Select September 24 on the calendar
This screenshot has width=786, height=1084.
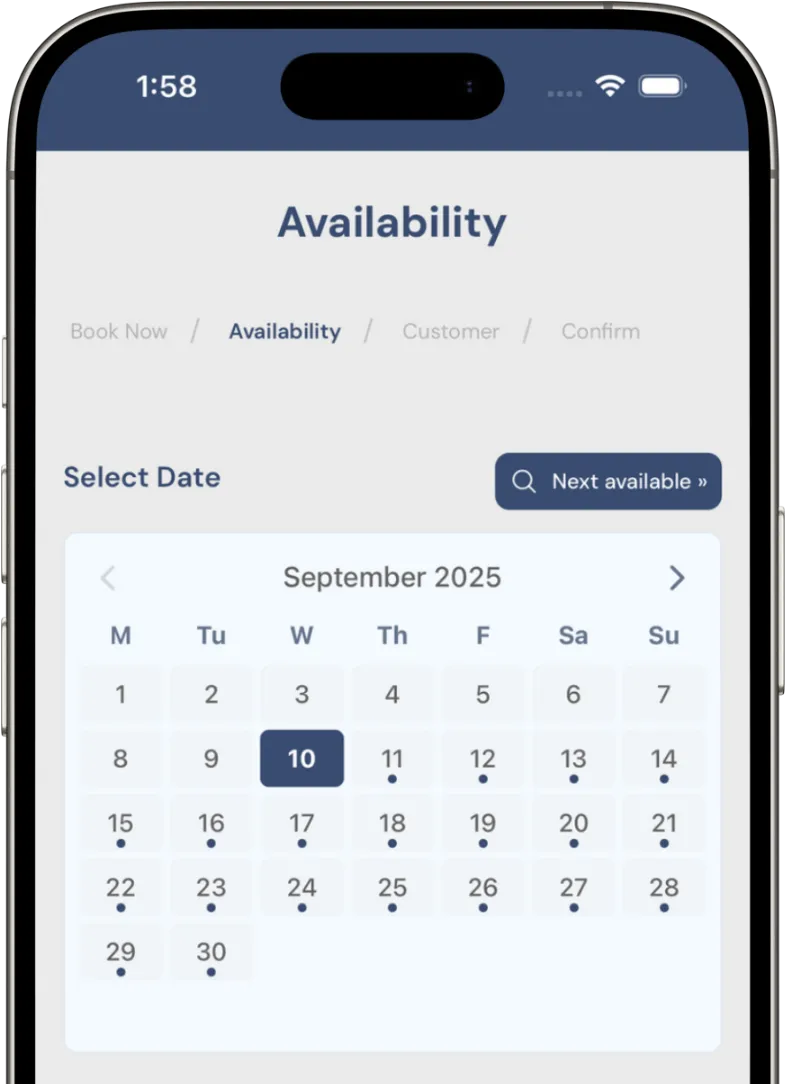[302, 888]
